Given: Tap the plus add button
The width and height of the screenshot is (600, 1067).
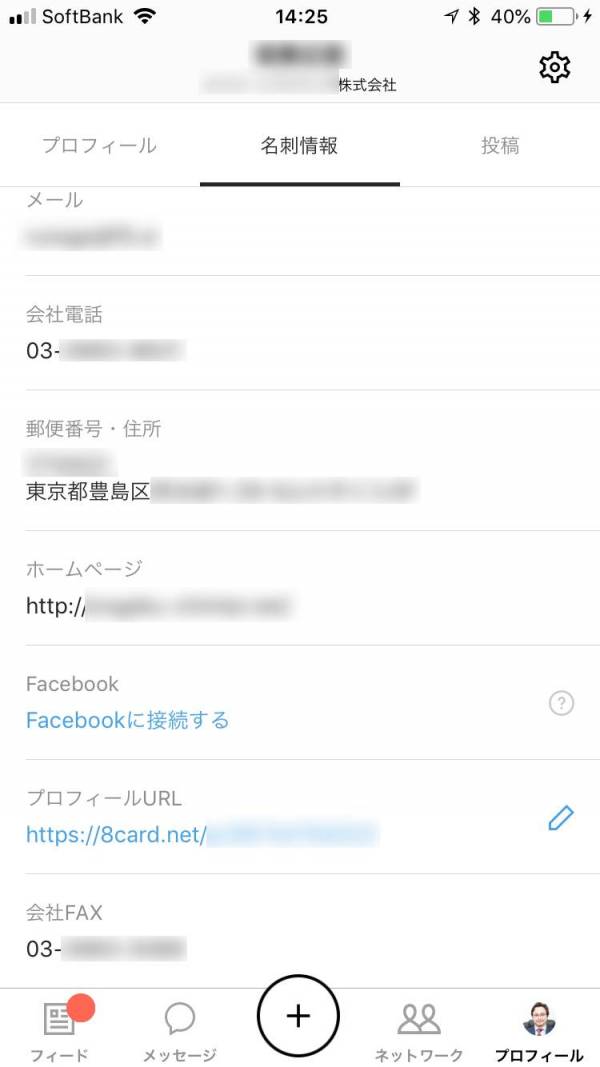Looking at the screenshot, I should point(298,1016).
